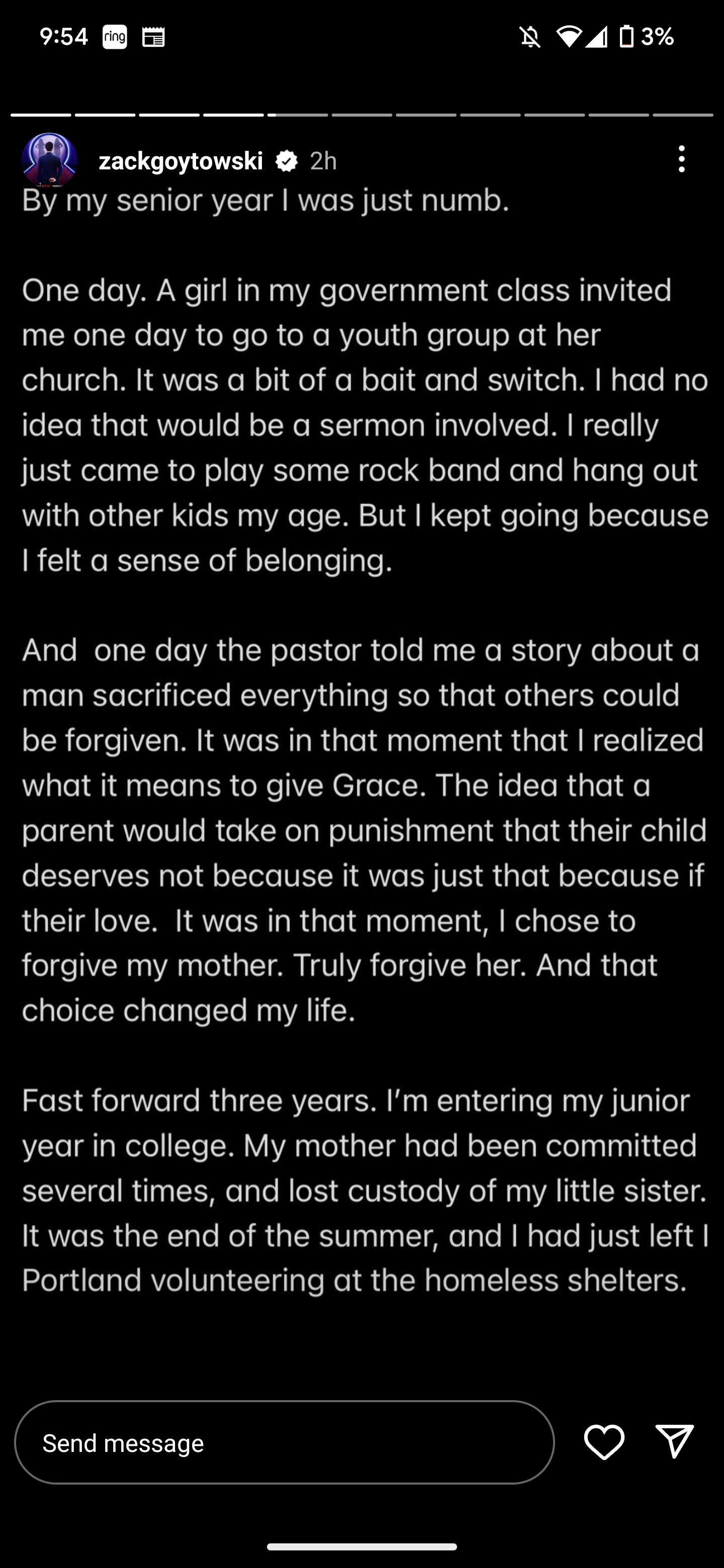Open the zackgoytowski username link
724x1568 pixels.
click(x=181, y=161)
